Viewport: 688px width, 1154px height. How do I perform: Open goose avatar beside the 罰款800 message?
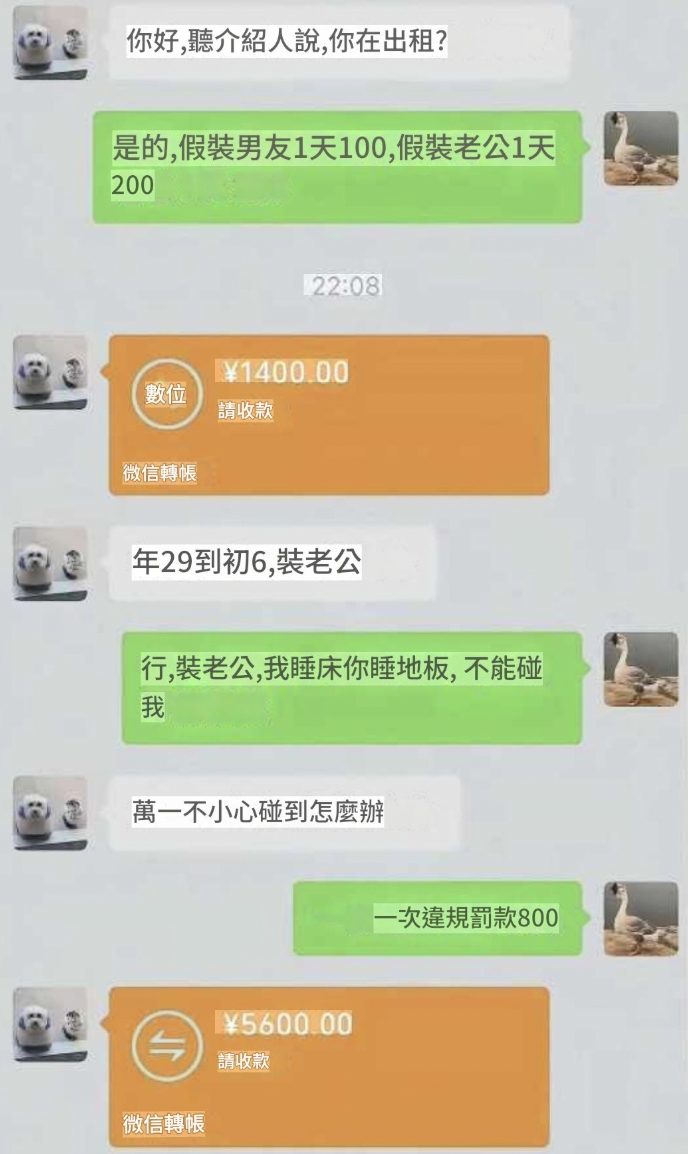click(x=640, y=918)
